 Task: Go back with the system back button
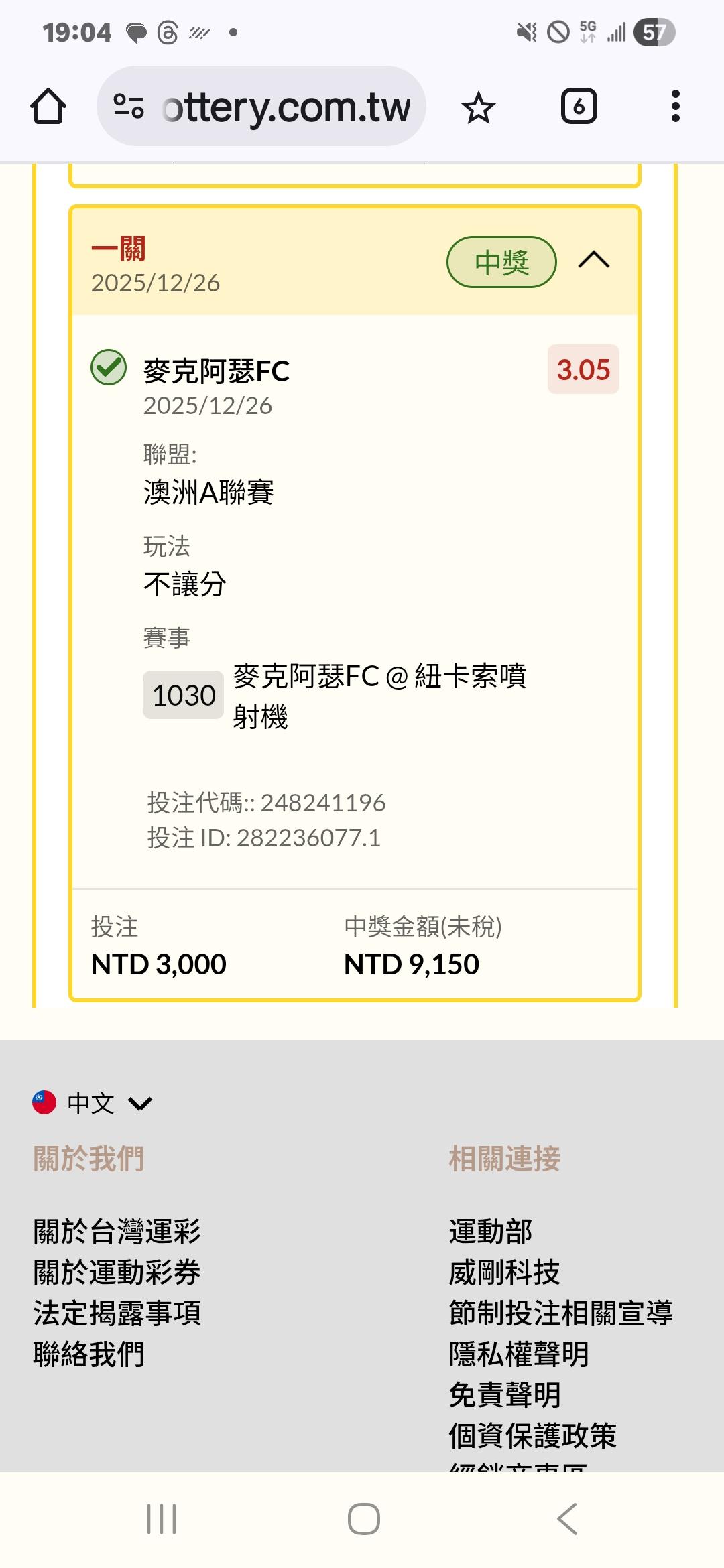pos(567,1518)
